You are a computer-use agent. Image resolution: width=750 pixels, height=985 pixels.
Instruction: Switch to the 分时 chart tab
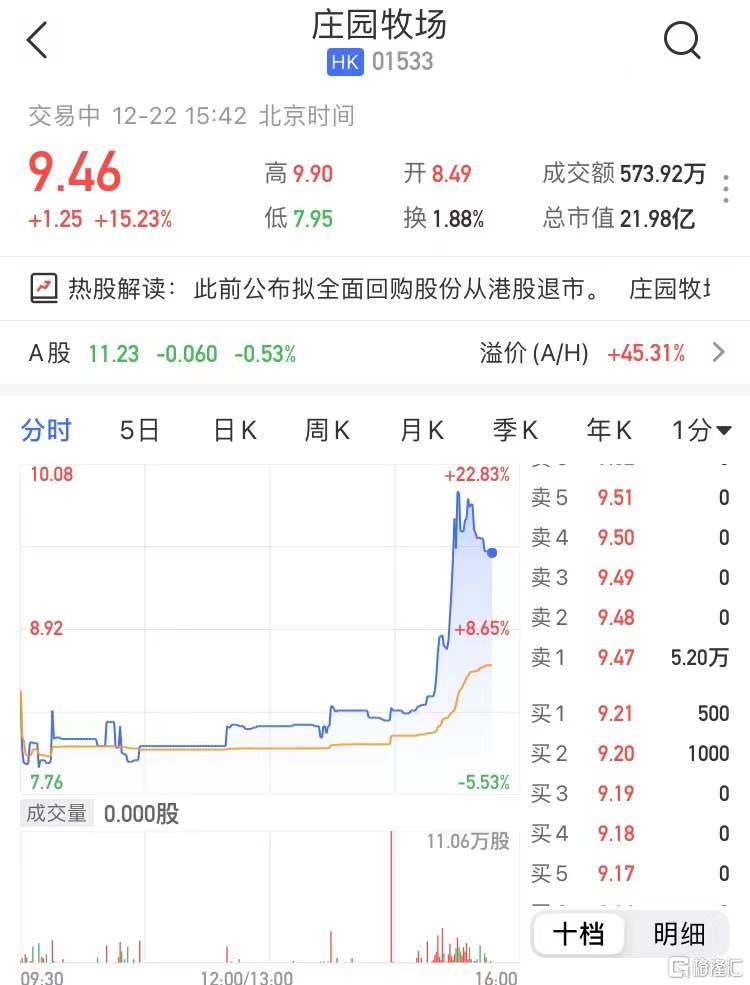(47, 431)
